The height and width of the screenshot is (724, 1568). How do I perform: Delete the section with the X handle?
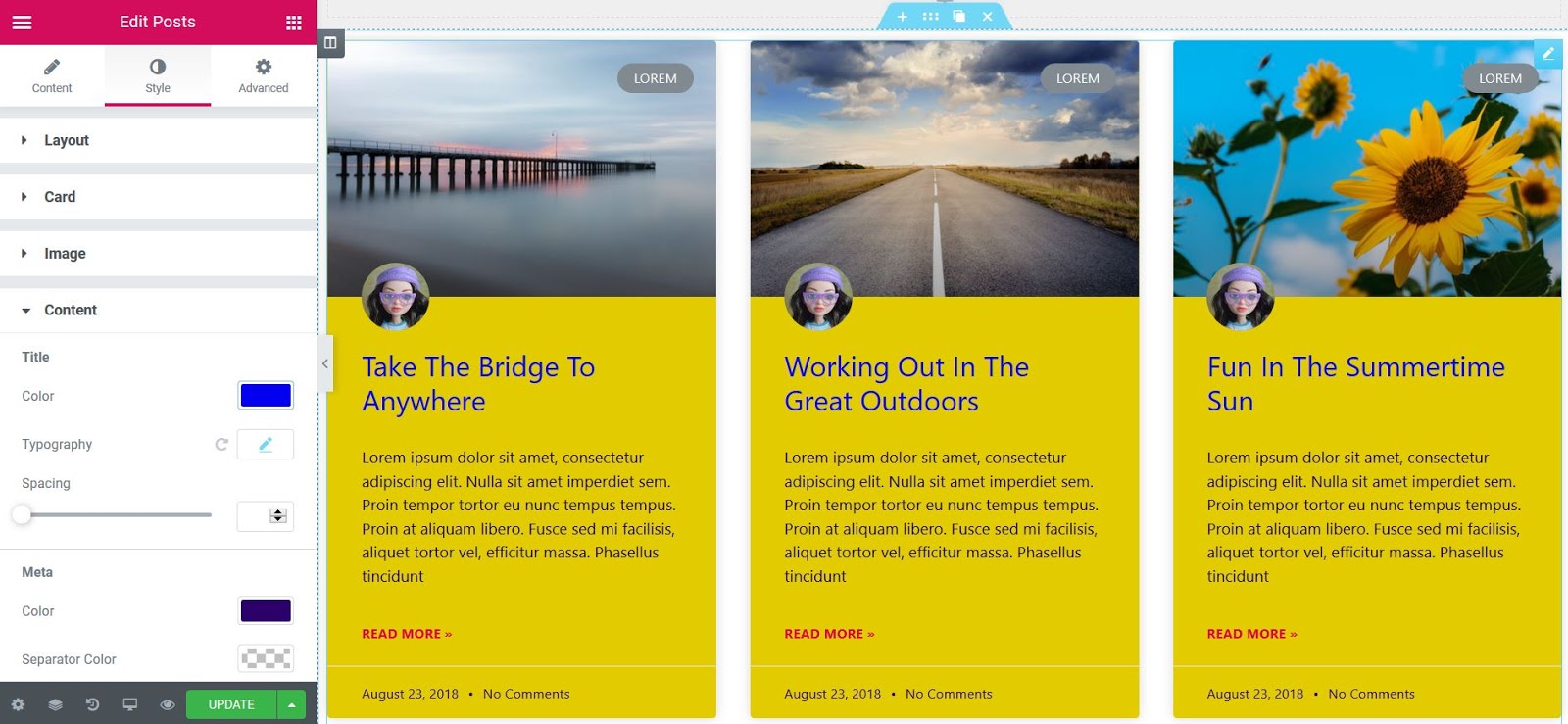[x=988, y=17]
